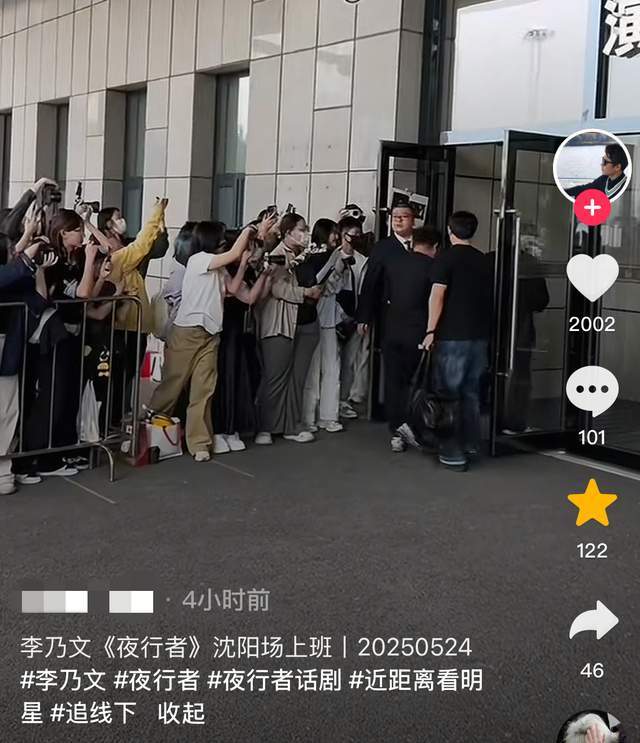Open the comments section
The height and width of the screenshot is (743, 640).
click(592, 391)
